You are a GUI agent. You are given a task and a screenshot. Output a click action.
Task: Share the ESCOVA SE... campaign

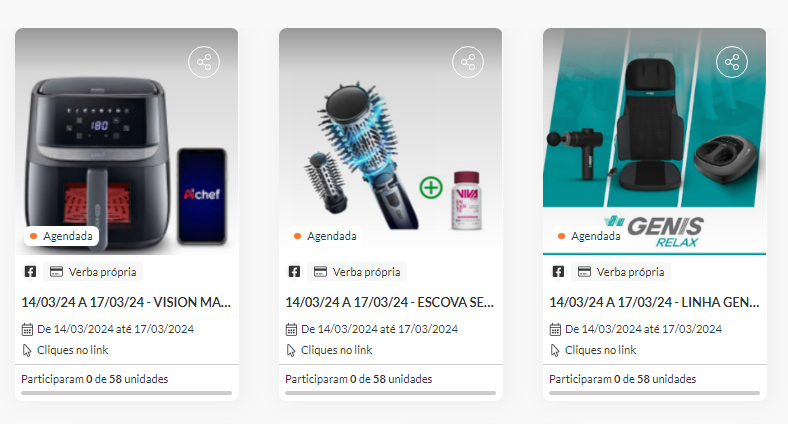point(468,62)
